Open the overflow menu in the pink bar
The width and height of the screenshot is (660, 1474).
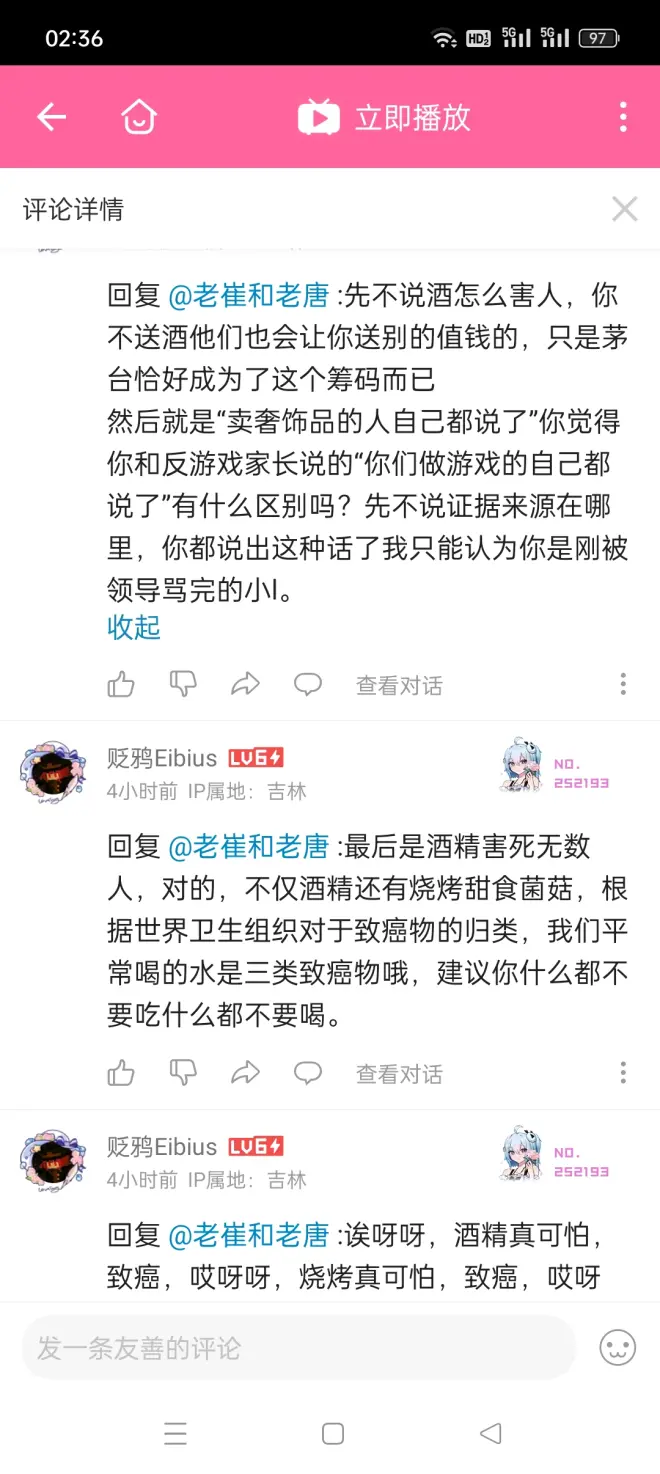click(623, 118)
